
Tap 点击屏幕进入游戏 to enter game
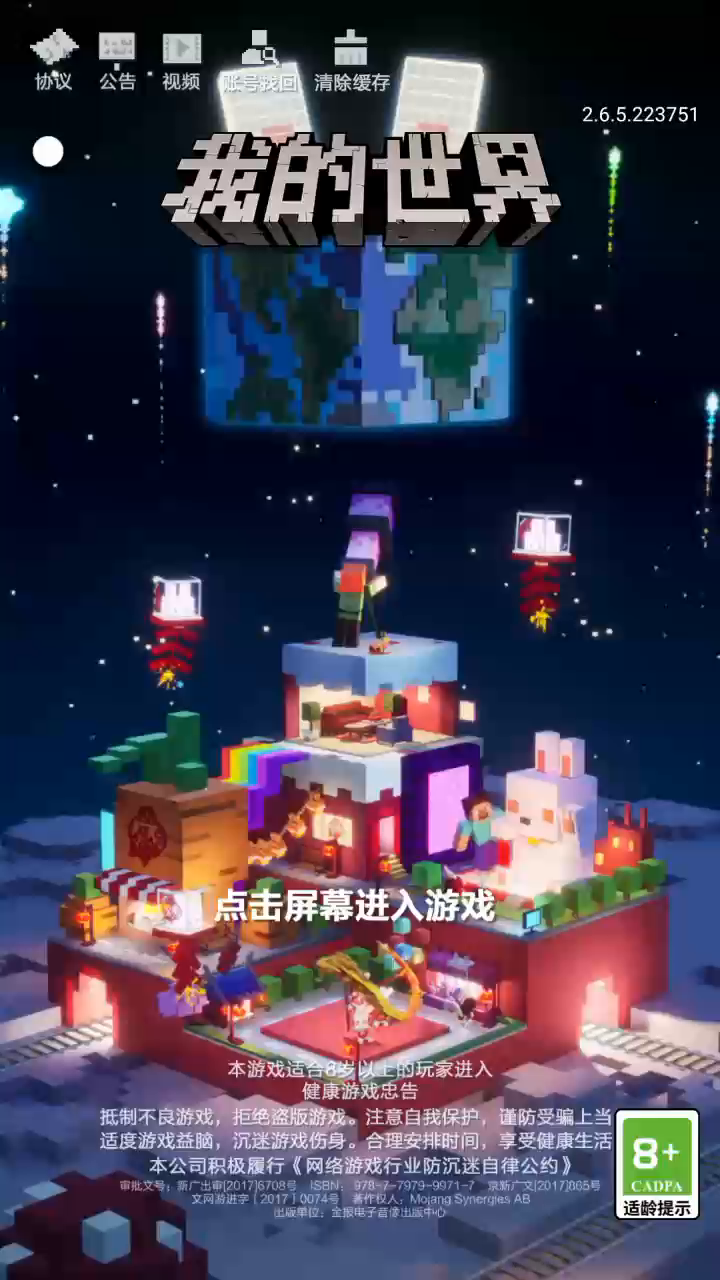tap(355, 906)
